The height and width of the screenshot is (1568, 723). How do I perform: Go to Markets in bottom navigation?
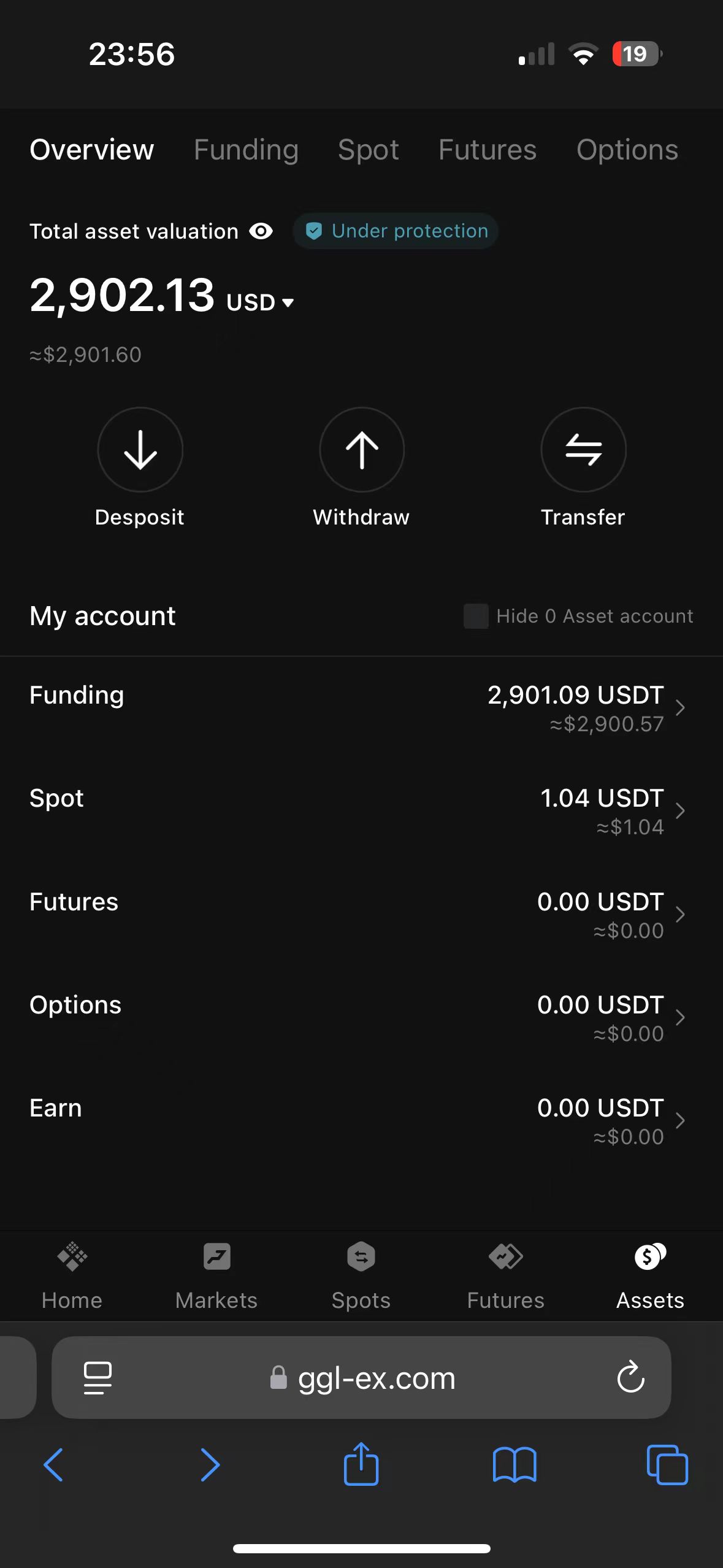click(216, 1276)
